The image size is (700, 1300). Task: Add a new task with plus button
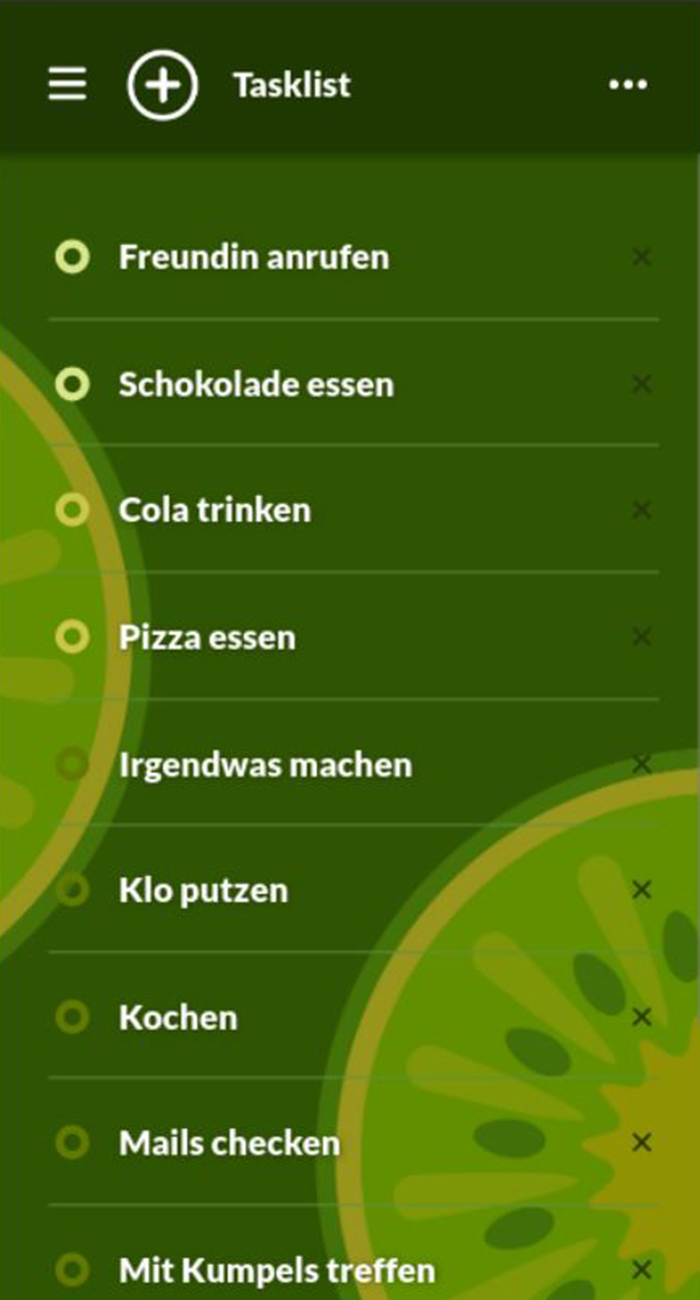[162, 85]
